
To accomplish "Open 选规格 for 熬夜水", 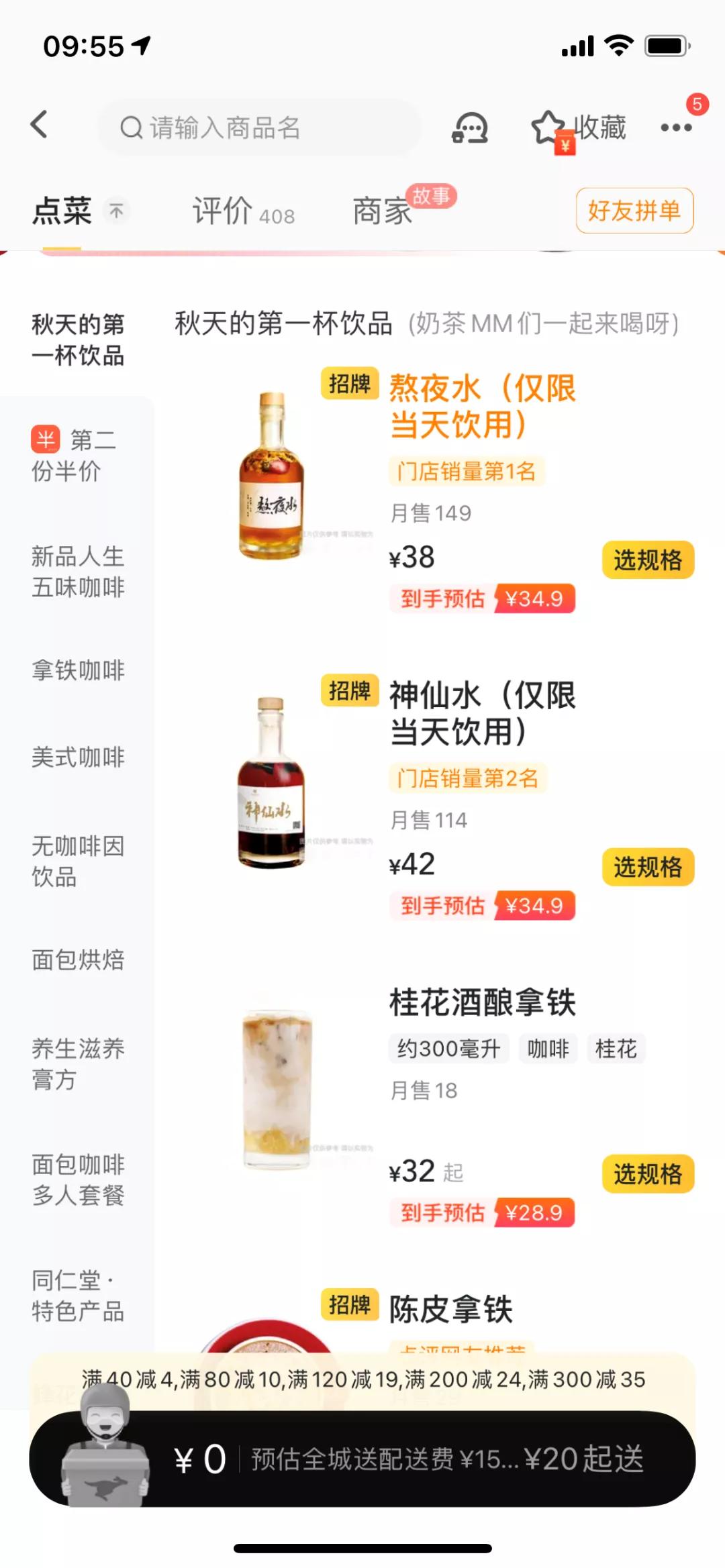I will (646, 561).
